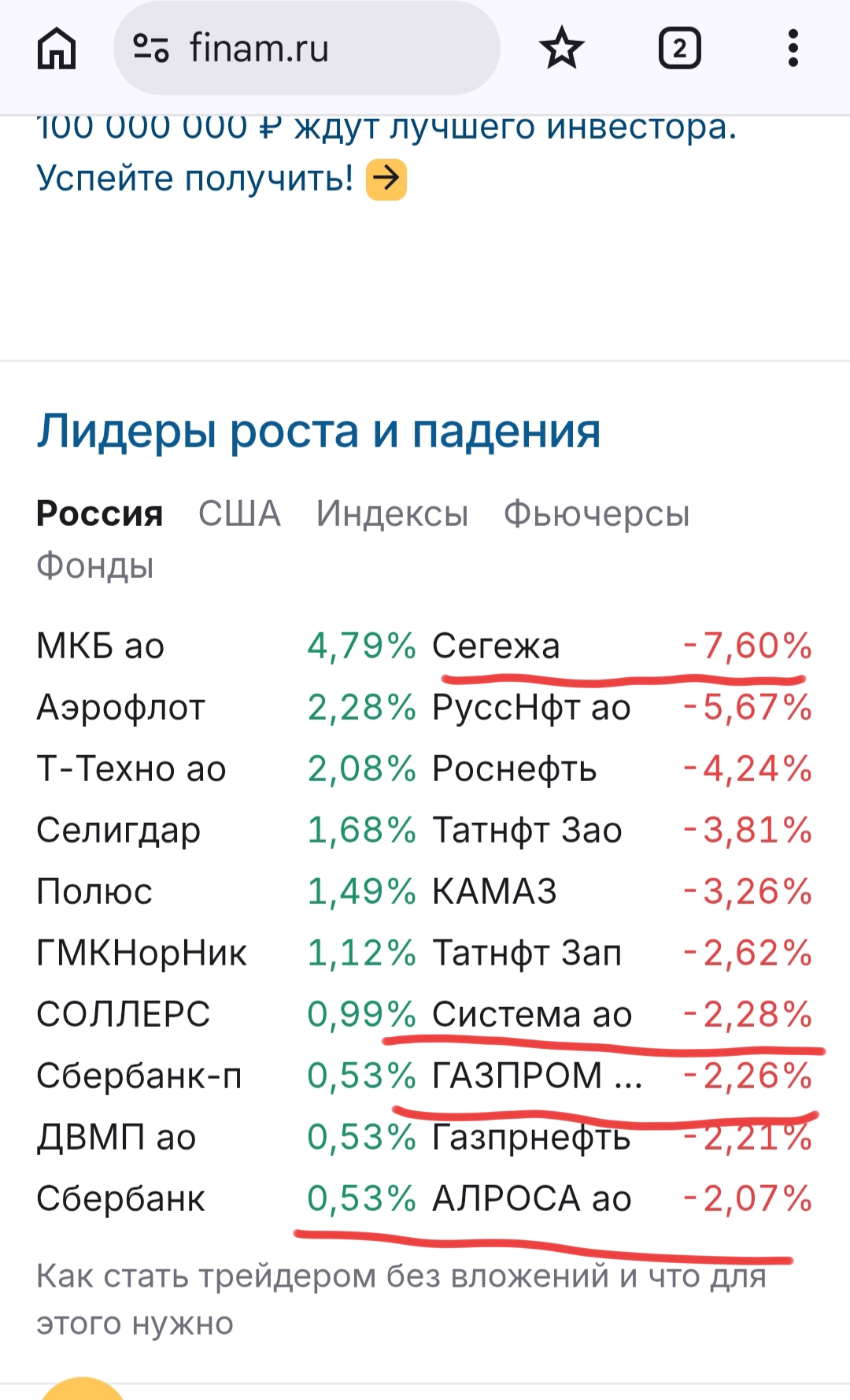Open the Как стать трейдером article link

coord(400,1276)
